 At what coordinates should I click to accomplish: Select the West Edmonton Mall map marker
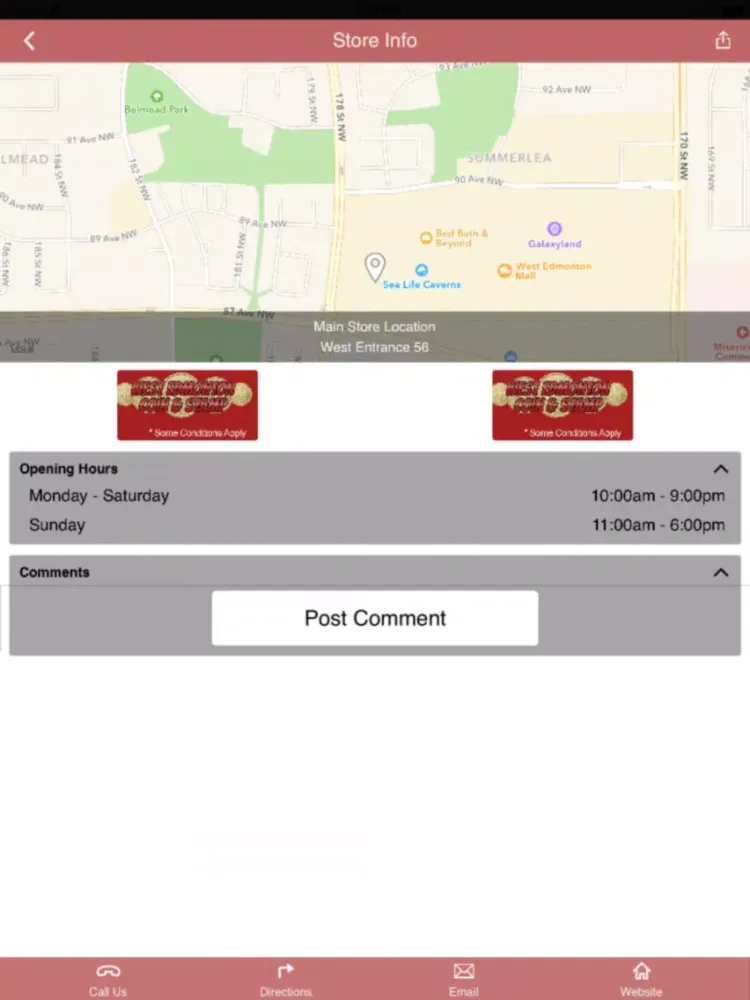[503, 271]
